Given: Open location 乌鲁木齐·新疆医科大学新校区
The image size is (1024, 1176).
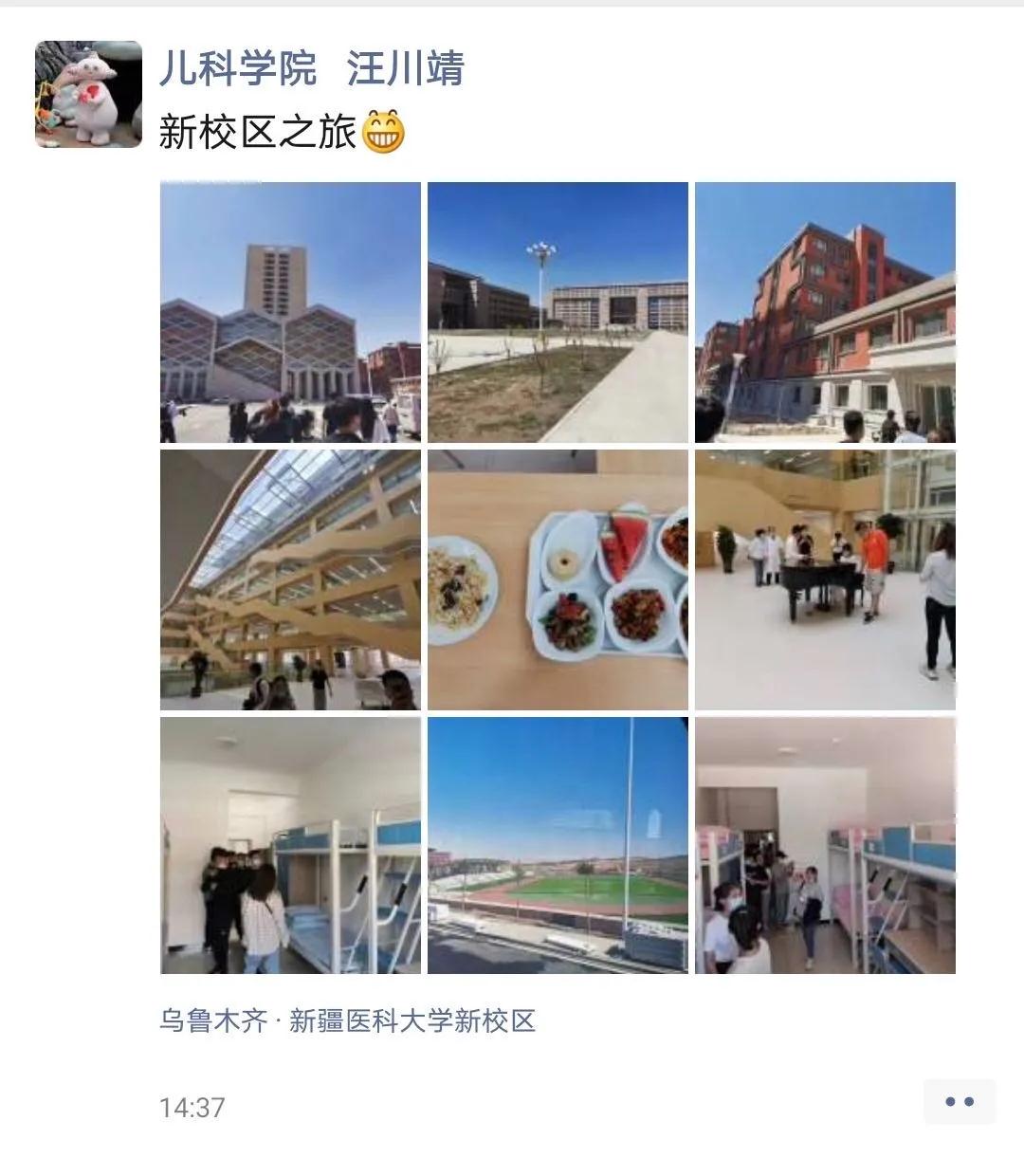Looking at the screenshot, I should coord(347,1021).
